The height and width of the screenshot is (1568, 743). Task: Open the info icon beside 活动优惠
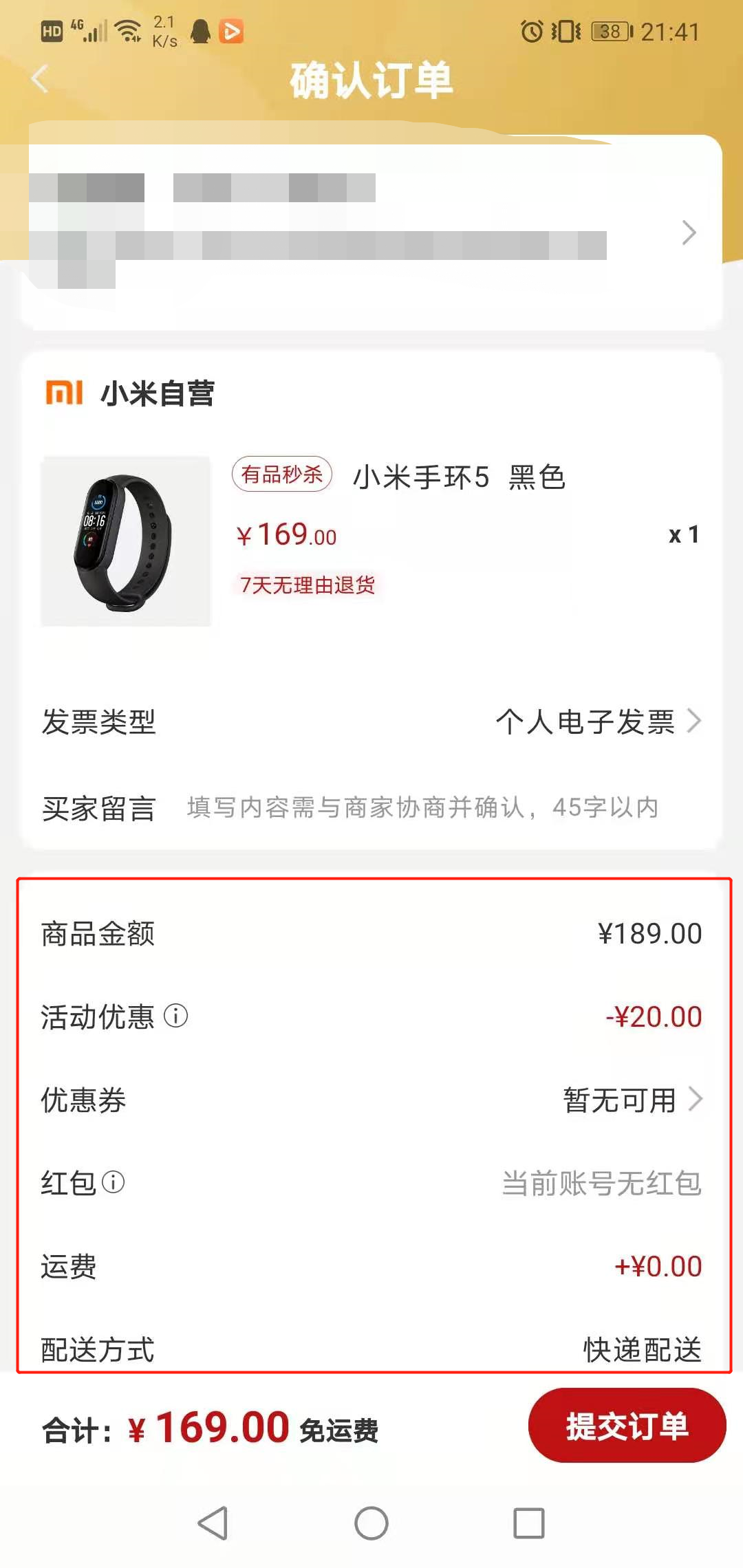coord(178,1016)
